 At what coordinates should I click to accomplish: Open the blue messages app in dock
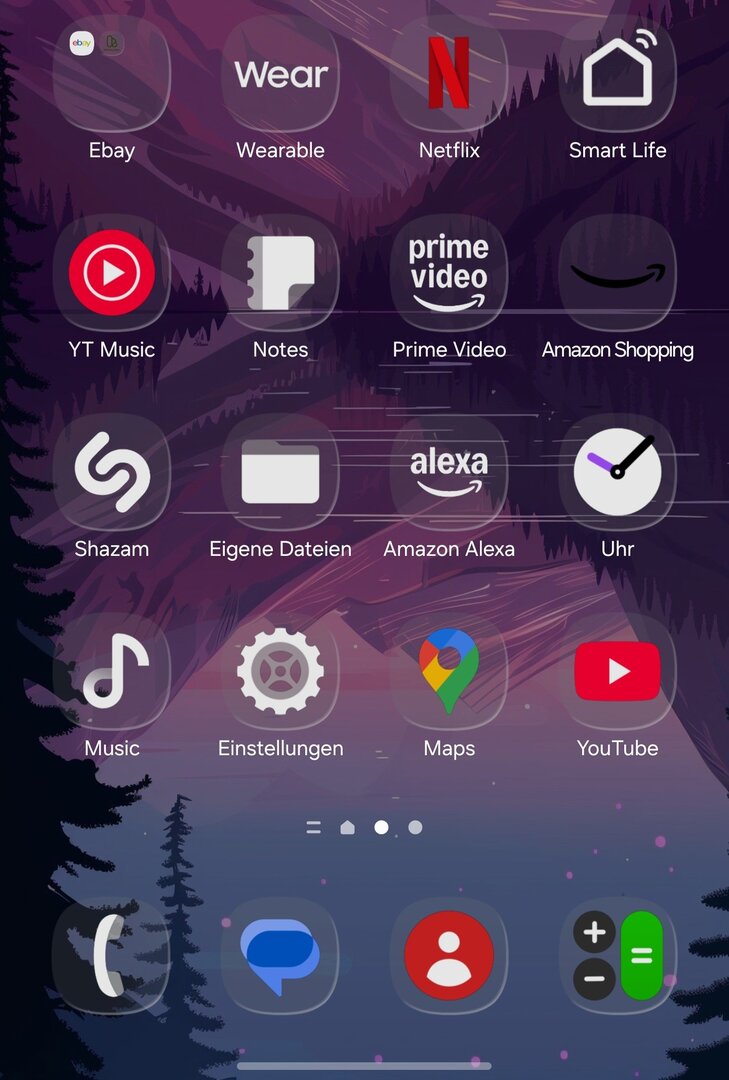(280, 956)
